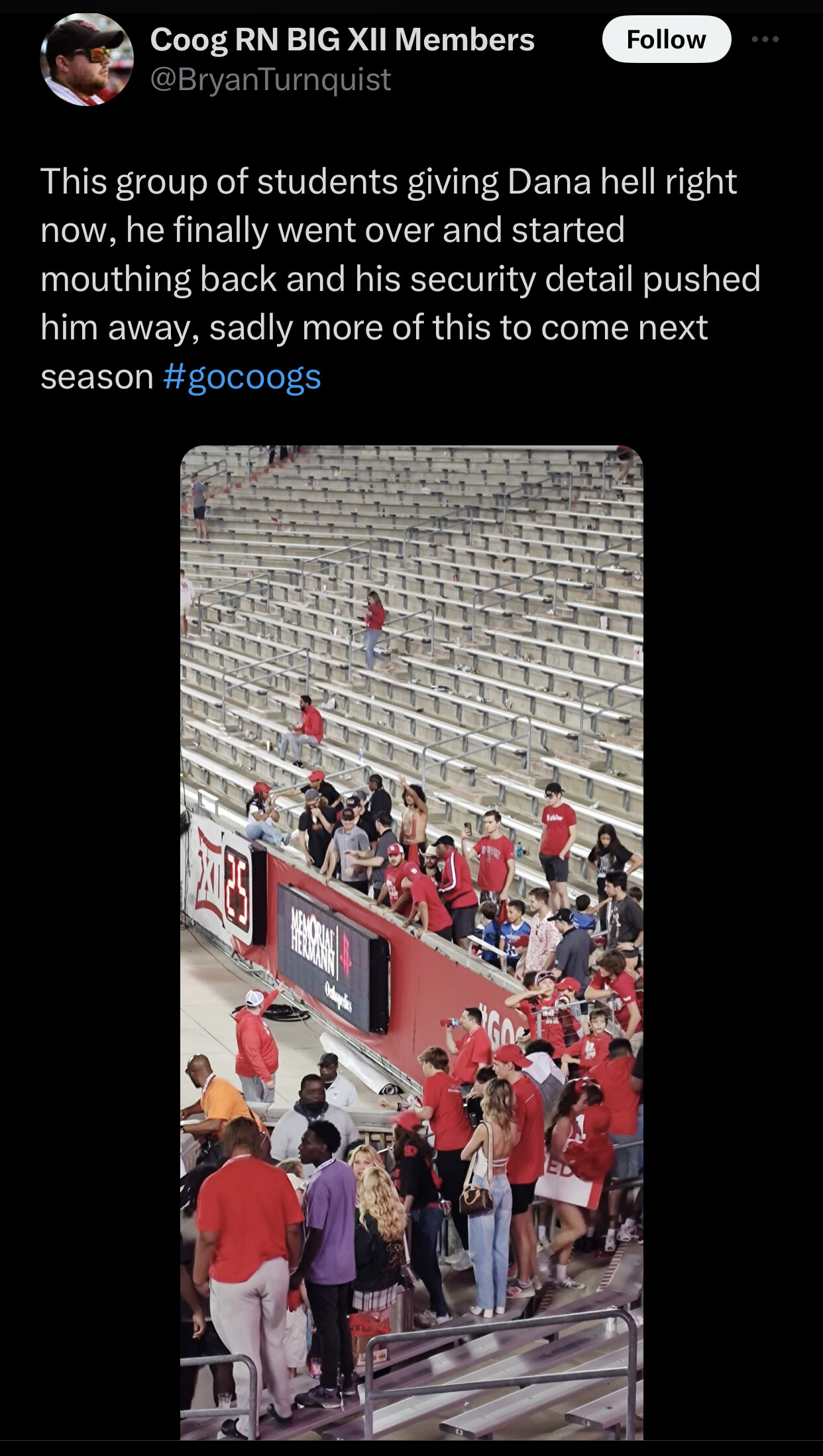823x1456 pixels.
Task: Open the tweet's three-dot overflow menu
Action: coord(765,40)
